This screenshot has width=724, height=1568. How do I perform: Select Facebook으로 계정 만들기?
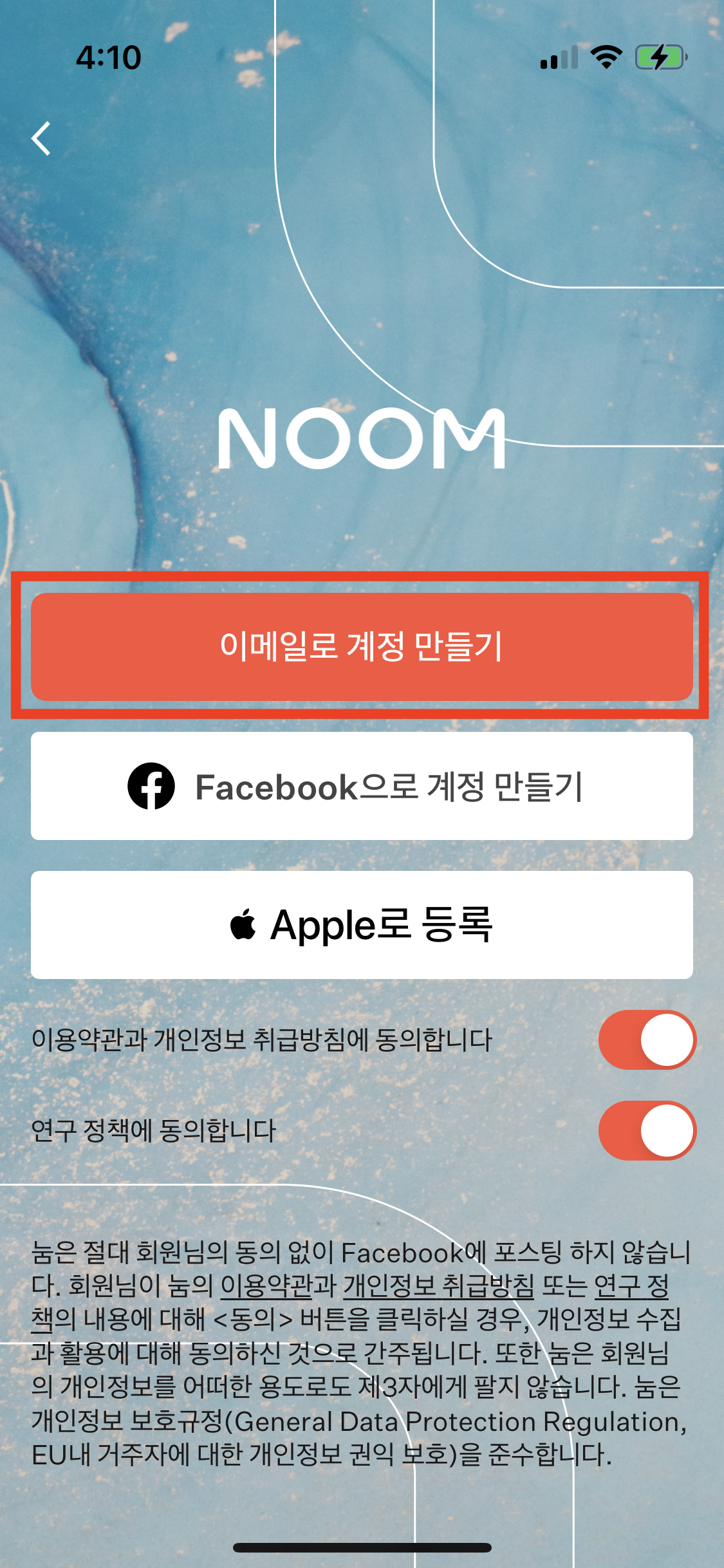362,786
